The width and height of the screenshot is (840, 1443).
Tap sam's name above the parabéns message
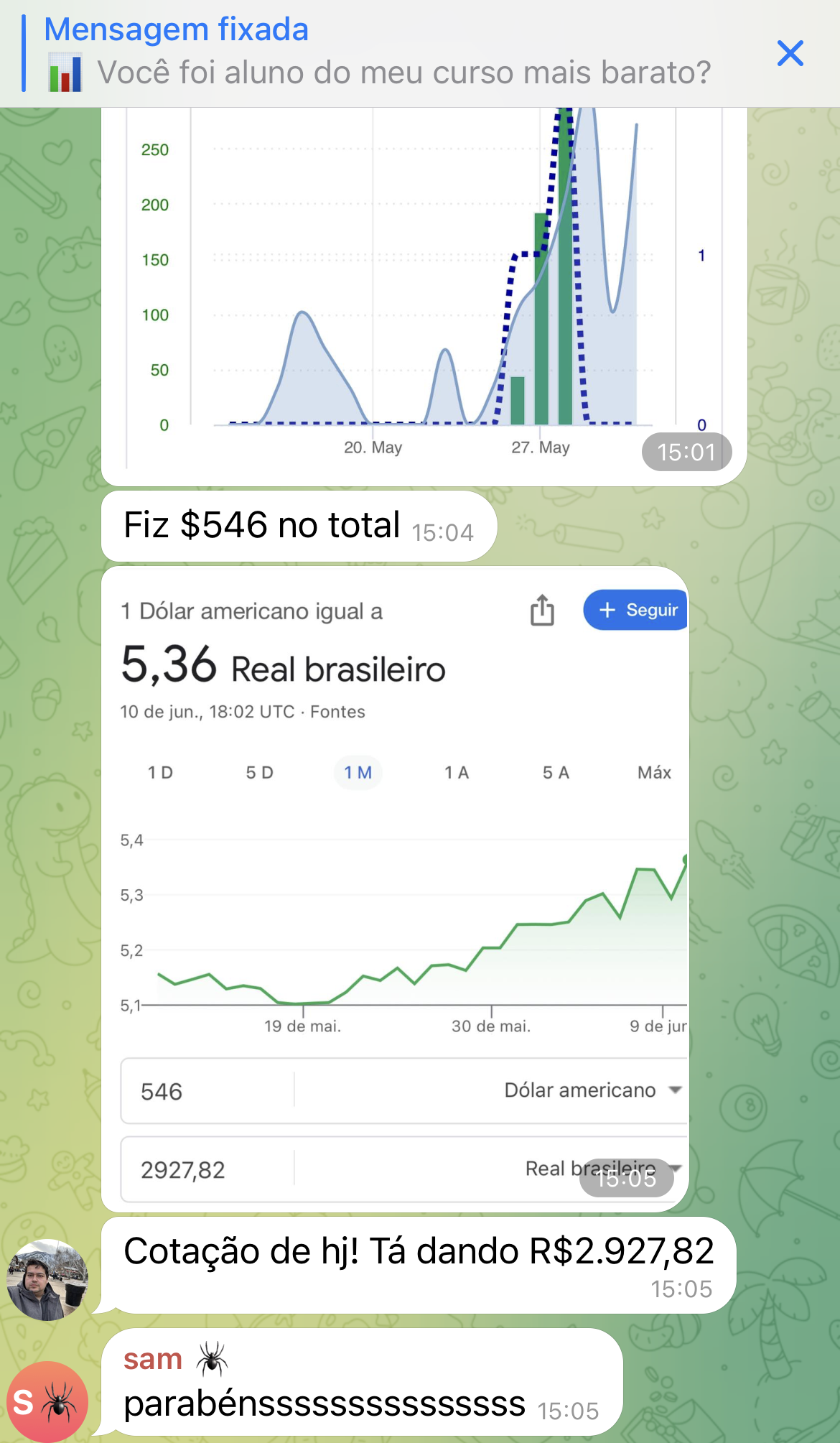153,1360
